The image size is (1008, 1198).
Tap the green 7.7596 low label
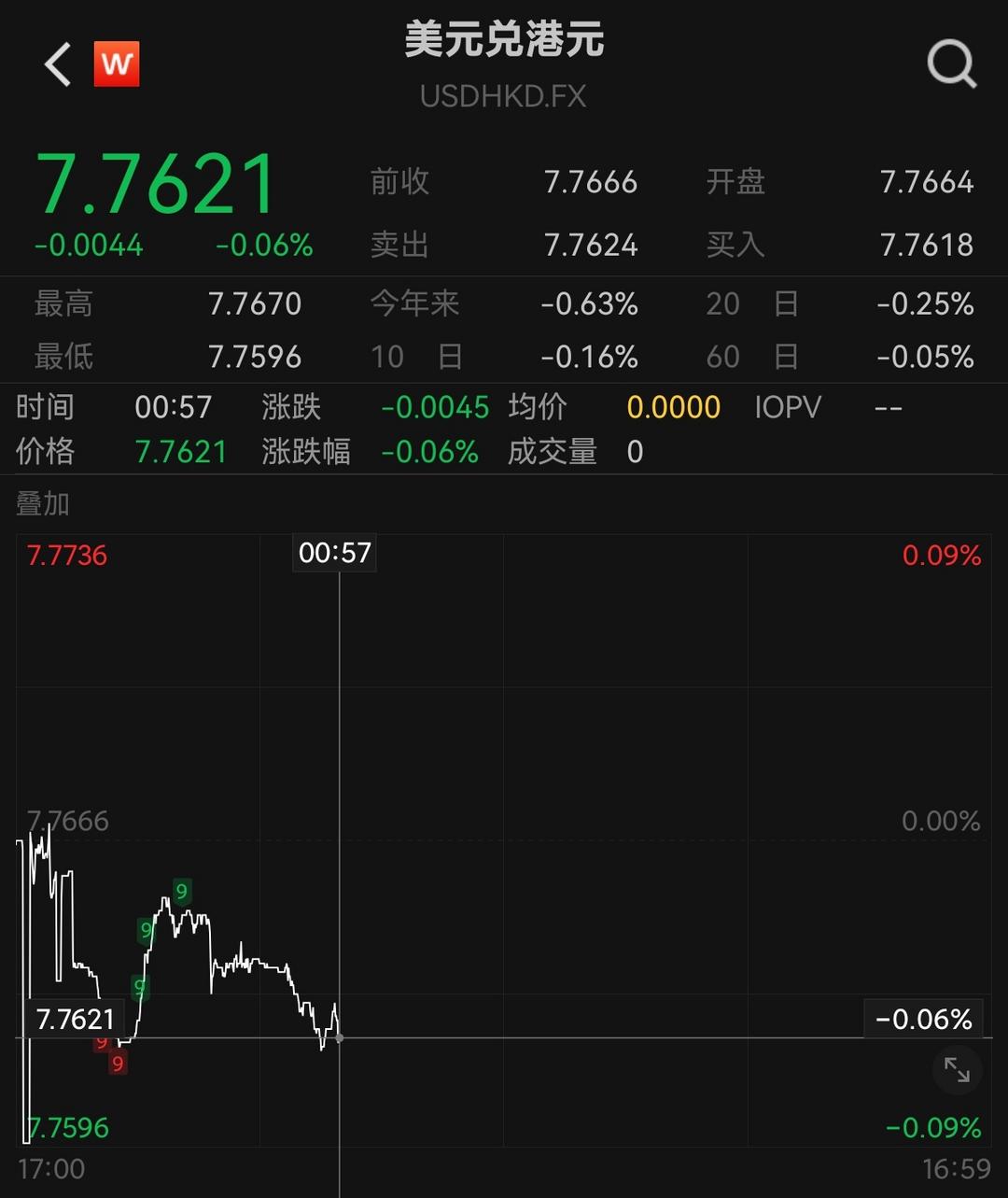[65, 1127]
